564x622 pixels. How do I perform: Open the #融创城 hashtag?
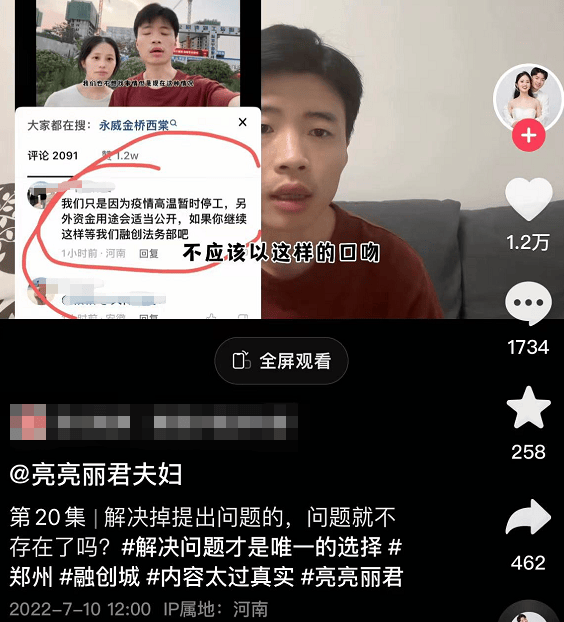coord(100,577)
